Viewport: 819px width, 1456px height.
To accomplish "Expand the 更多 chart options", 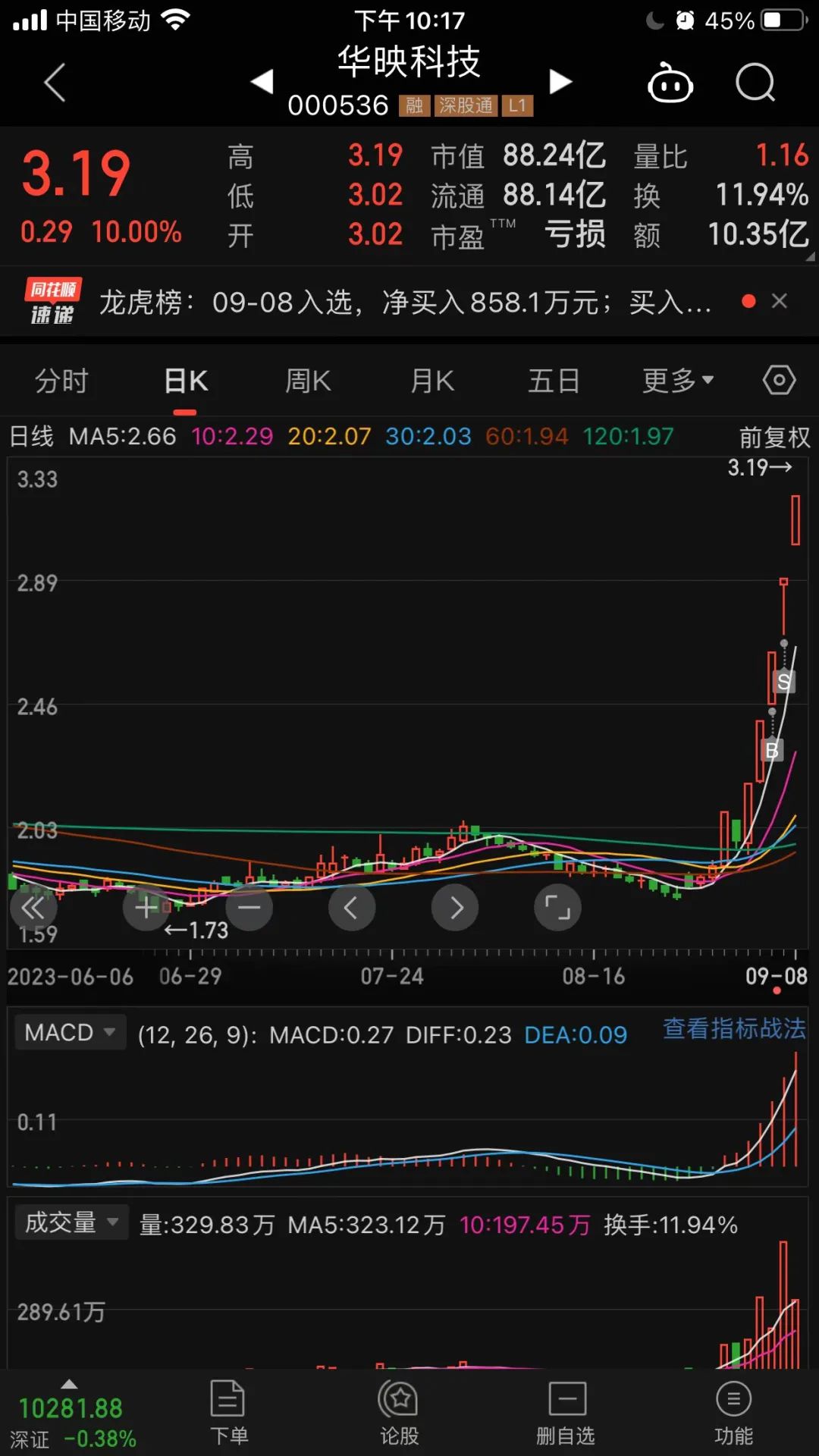I will [677, 381].
